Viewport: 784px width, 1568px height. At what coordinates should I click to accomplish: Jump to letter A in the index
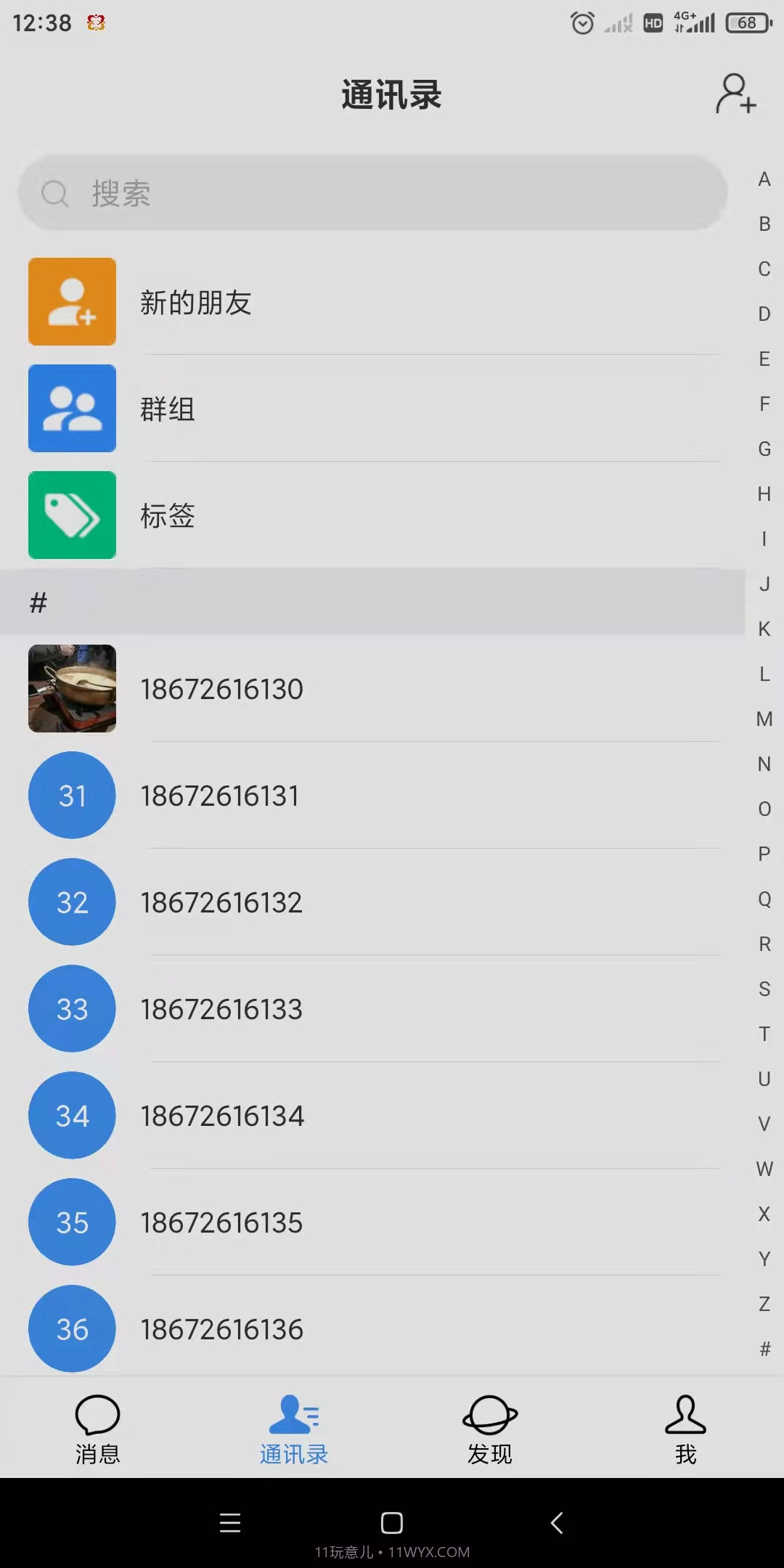764,179
